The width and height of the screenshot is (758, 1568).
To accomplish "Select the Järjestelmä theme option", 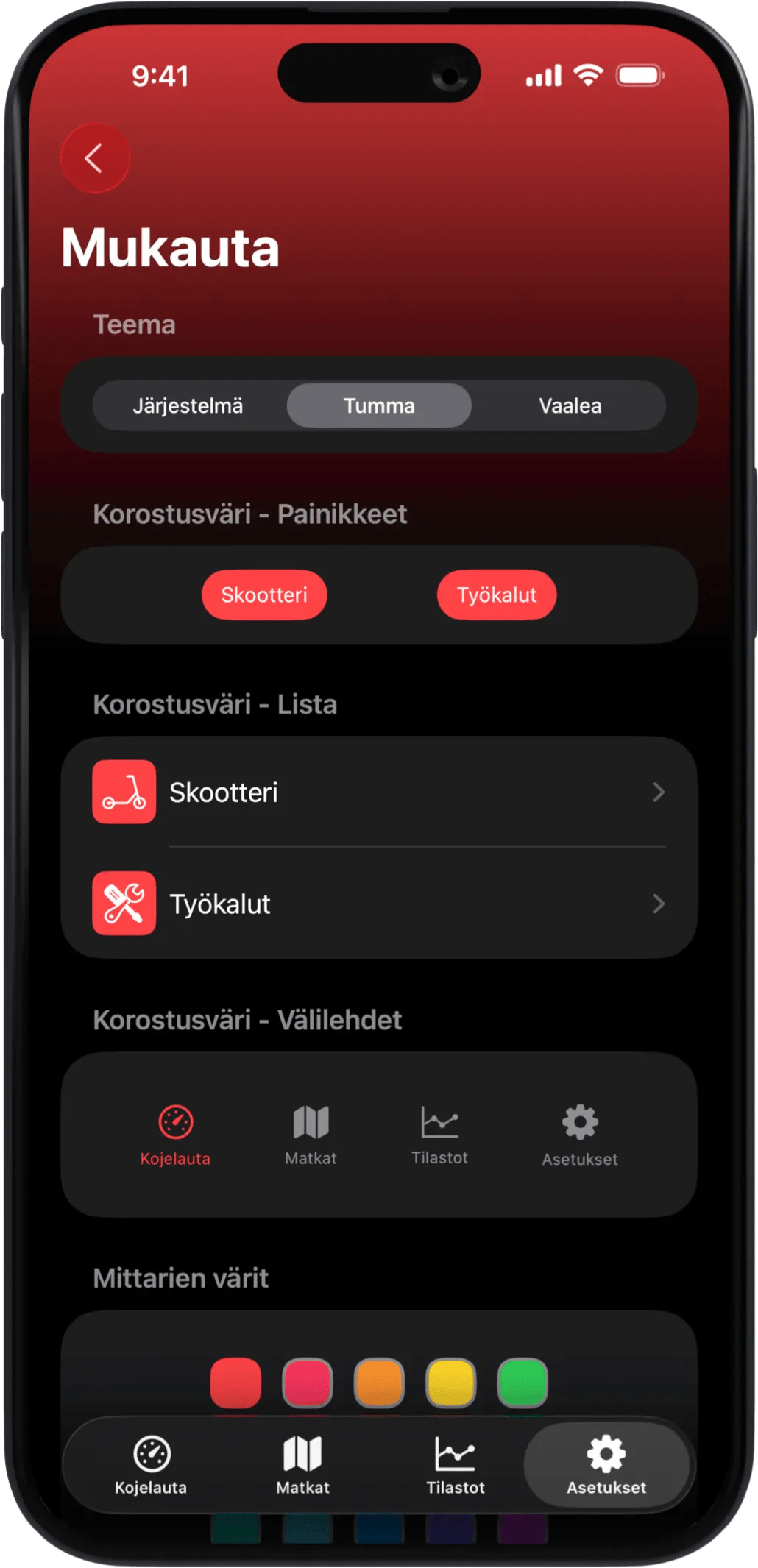I will tap(188, 405).
